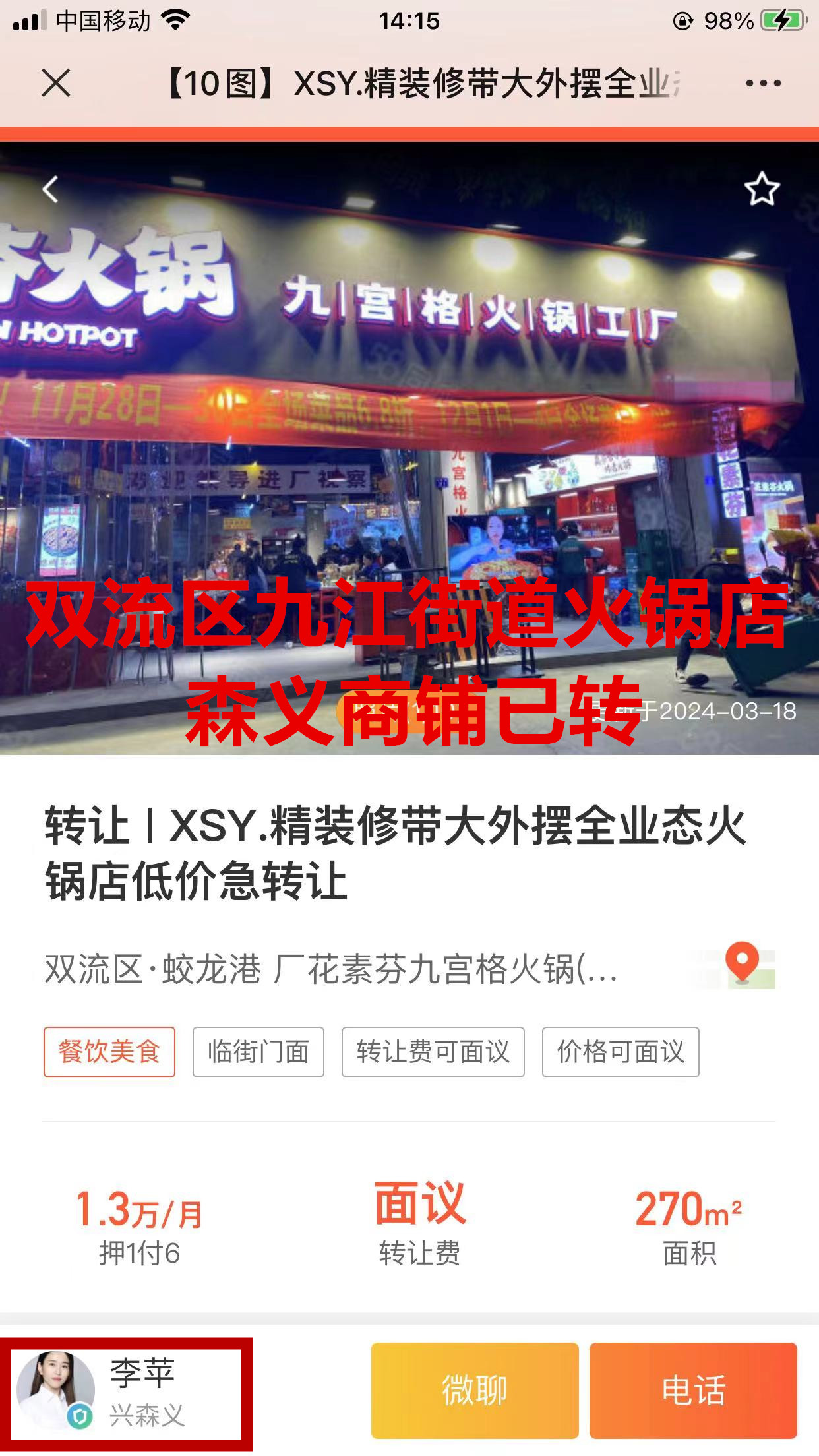
Task: Favorite this listing with the star icon
Action: [762, 189]
